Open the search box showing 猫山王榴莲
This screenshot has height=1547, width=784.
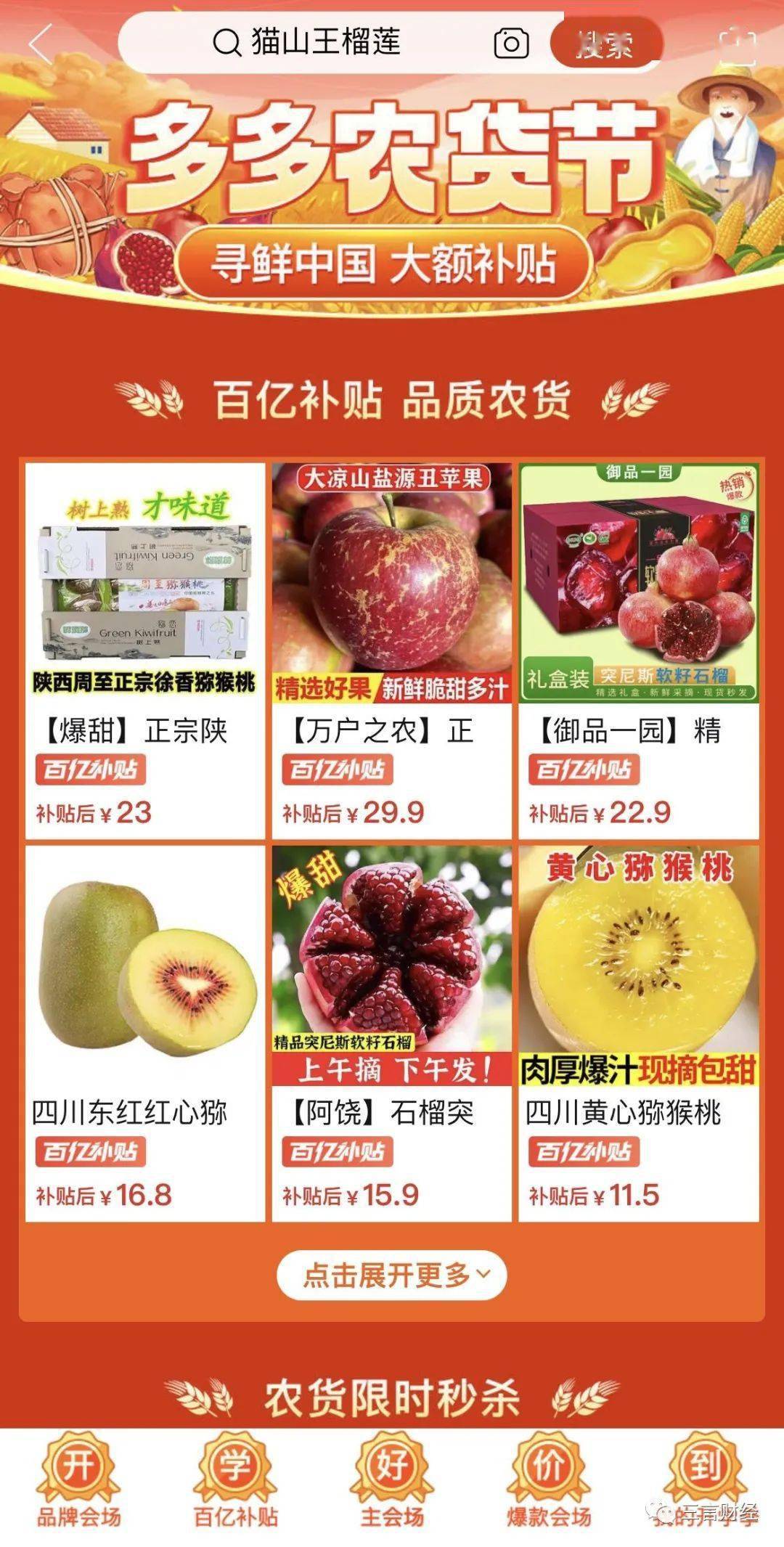point(327,43)
